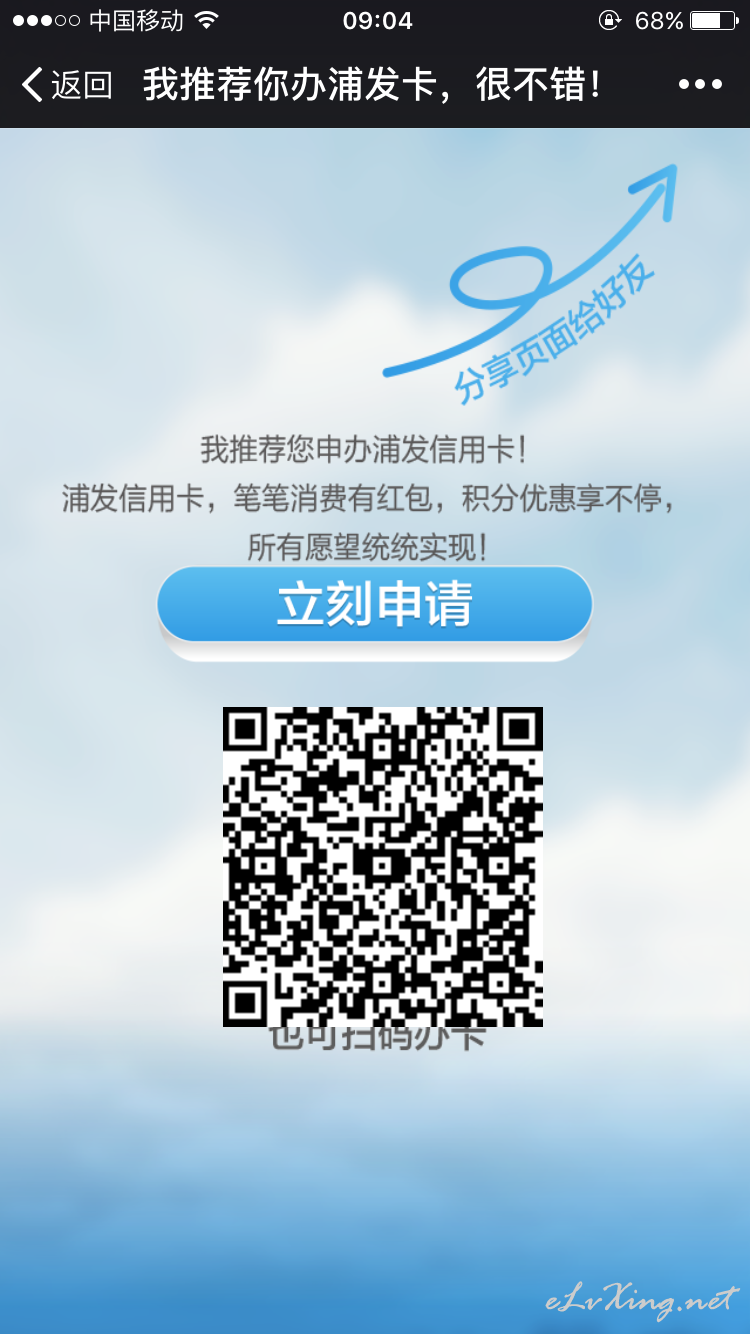Open the three-dot overflow menu

(700, 85)
